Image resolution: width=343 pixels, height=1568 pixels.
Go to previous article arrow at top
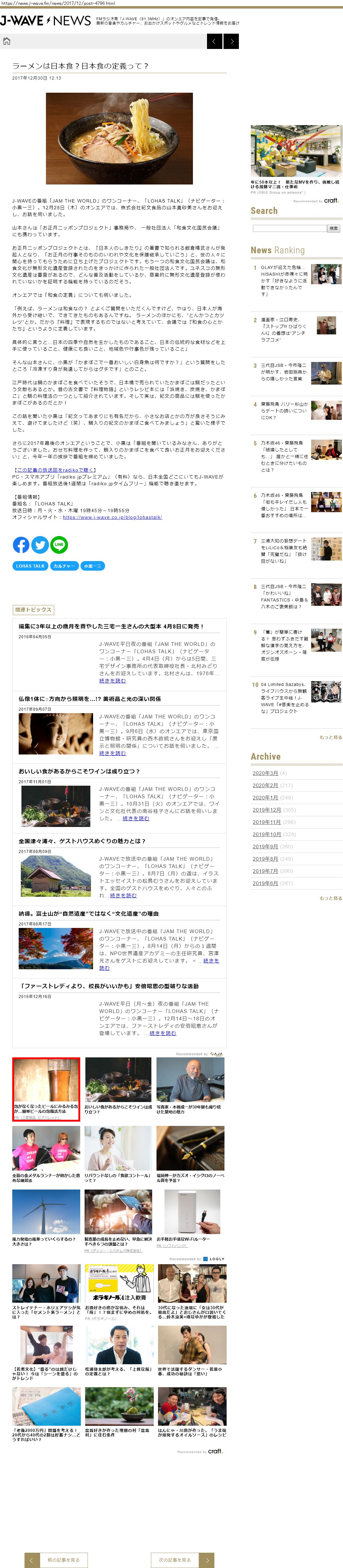[214, 41]
